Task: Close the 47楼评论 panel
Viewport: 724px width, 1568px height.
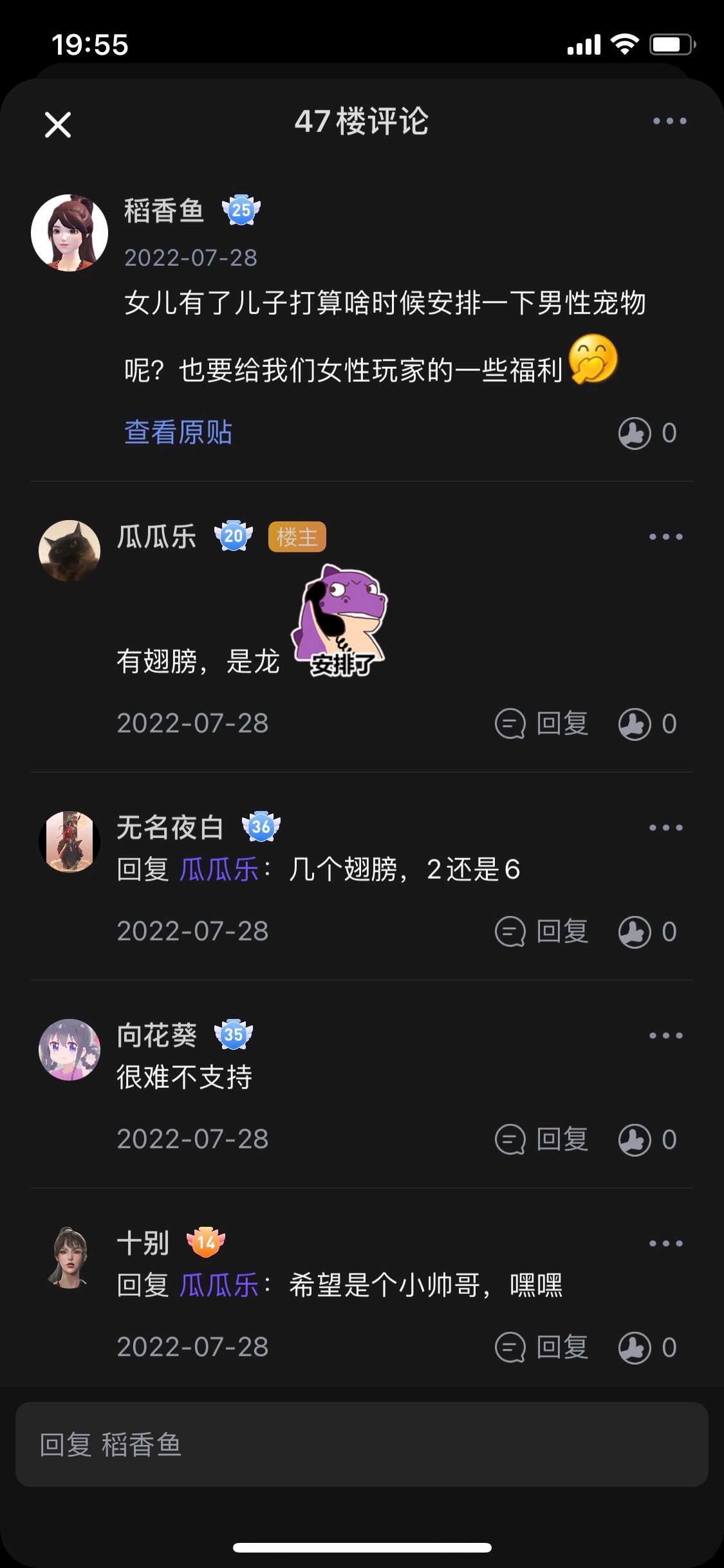Action: pos(58,124)
